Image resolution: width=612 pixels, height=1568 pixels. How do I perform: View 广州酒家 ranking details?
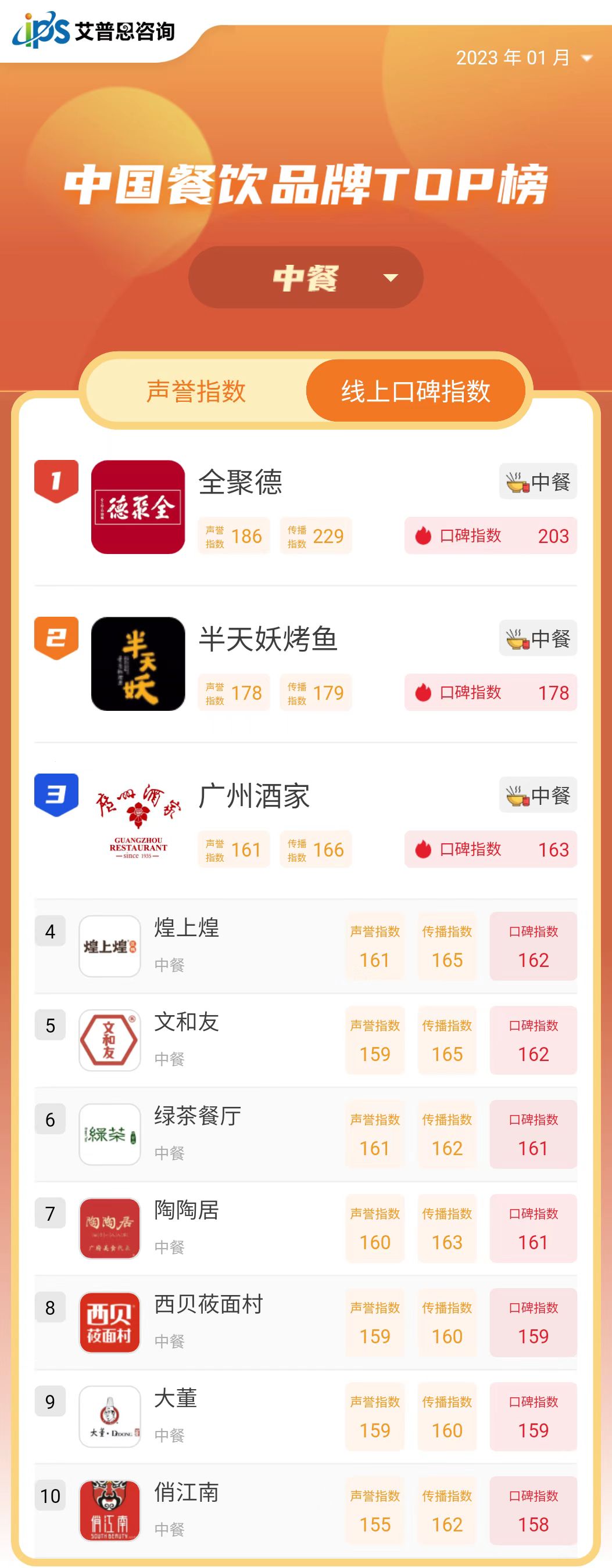point(254,796)
